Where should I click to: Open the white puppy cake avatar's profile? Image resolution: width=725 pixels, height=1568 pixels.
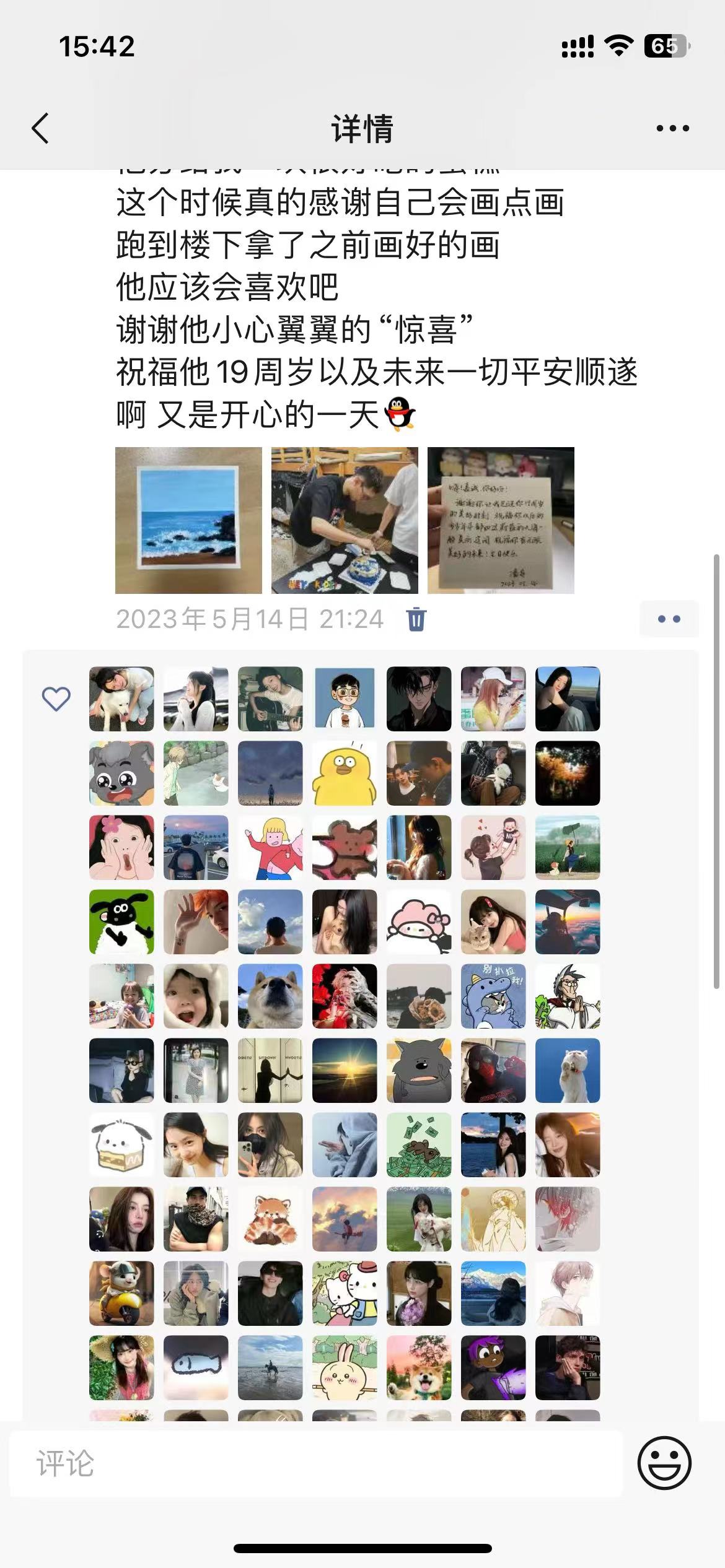tap(121, 1144)
